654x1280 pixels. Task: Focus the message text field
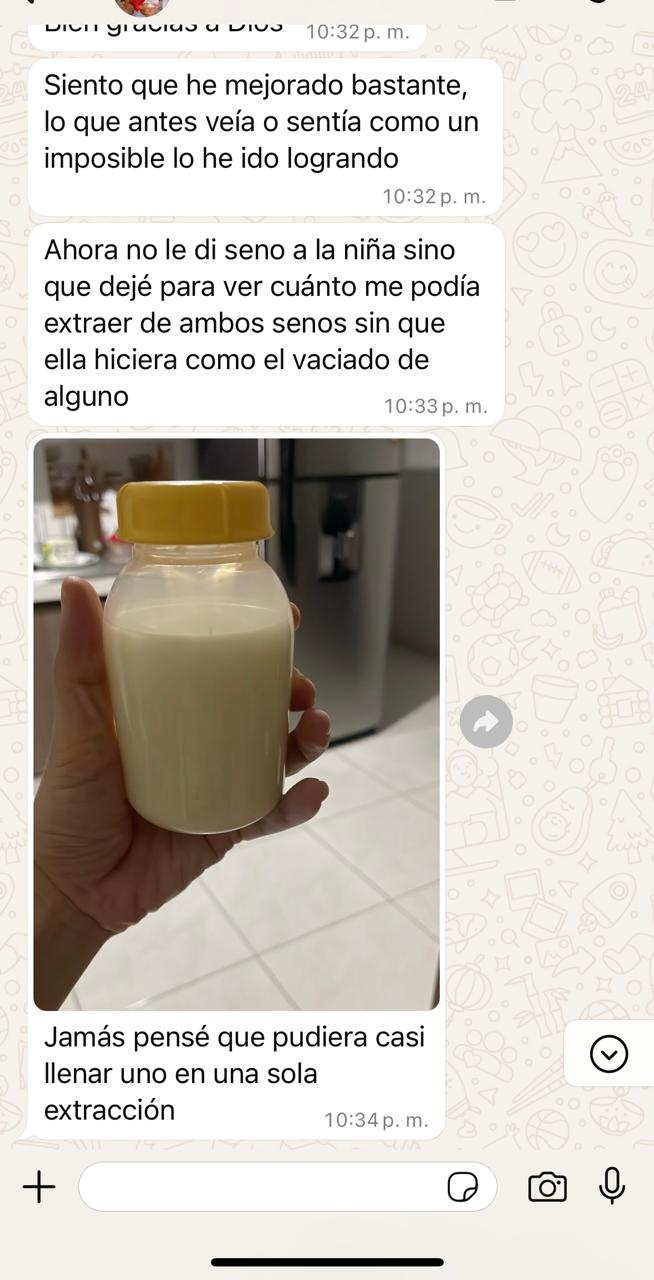tap(260, 1187)
